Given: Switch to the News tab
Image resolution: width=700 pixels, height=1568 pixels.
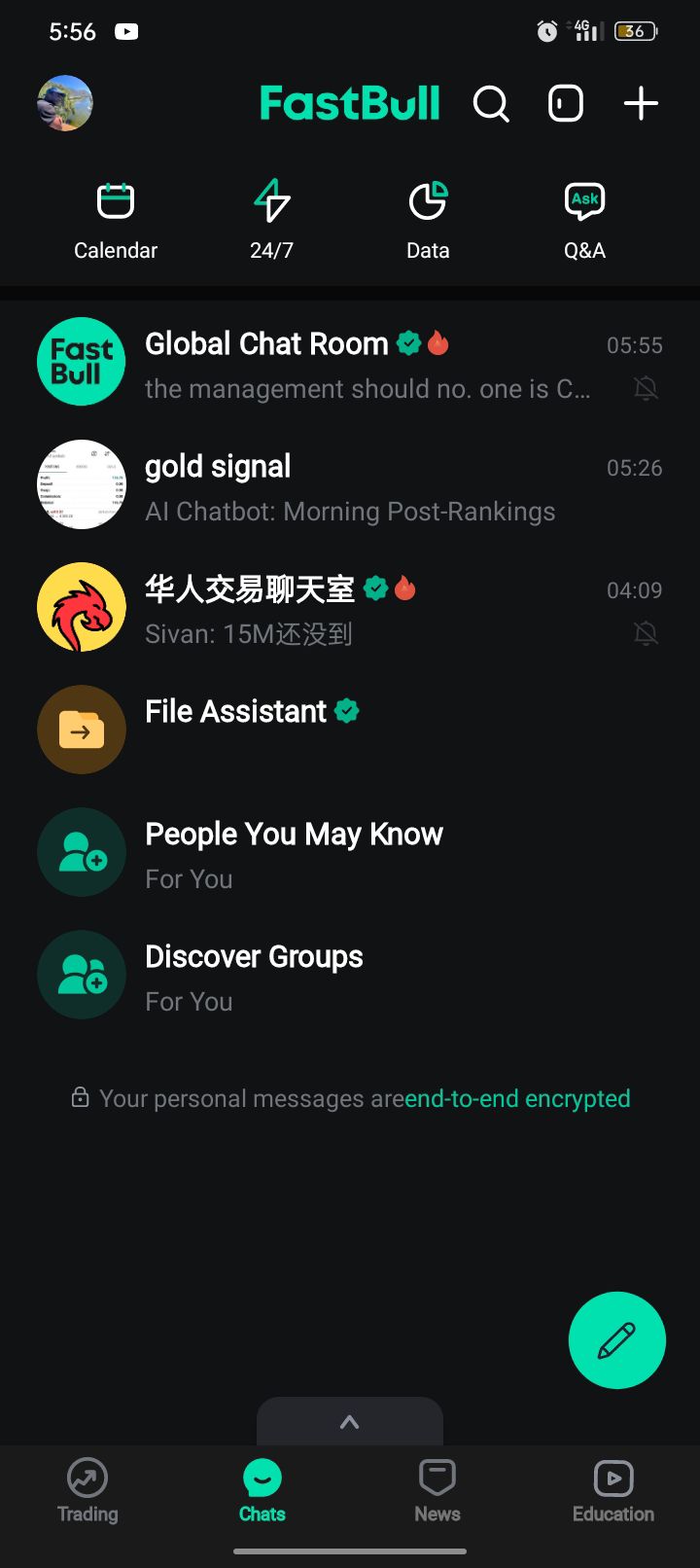Looking at the screenshot, I should (x=437, y=1490).
